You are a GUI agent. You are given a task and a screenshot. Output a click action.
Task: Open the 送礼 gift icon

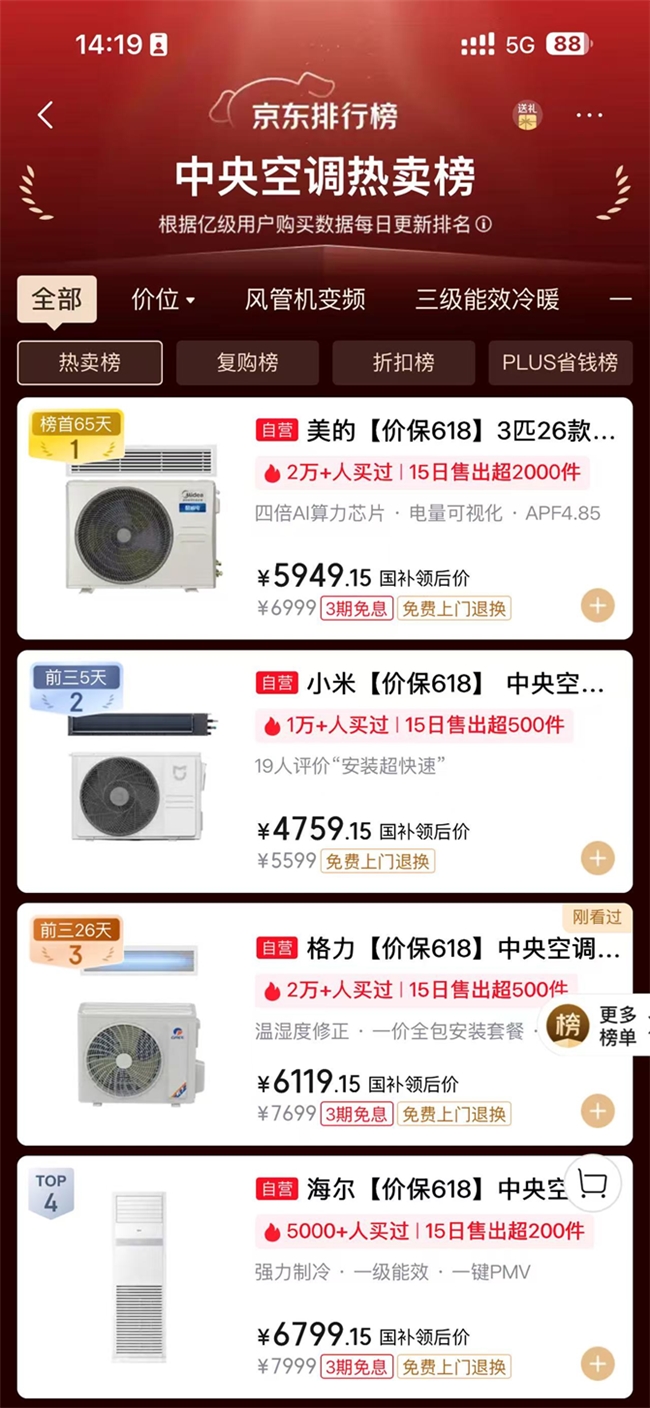527,115
